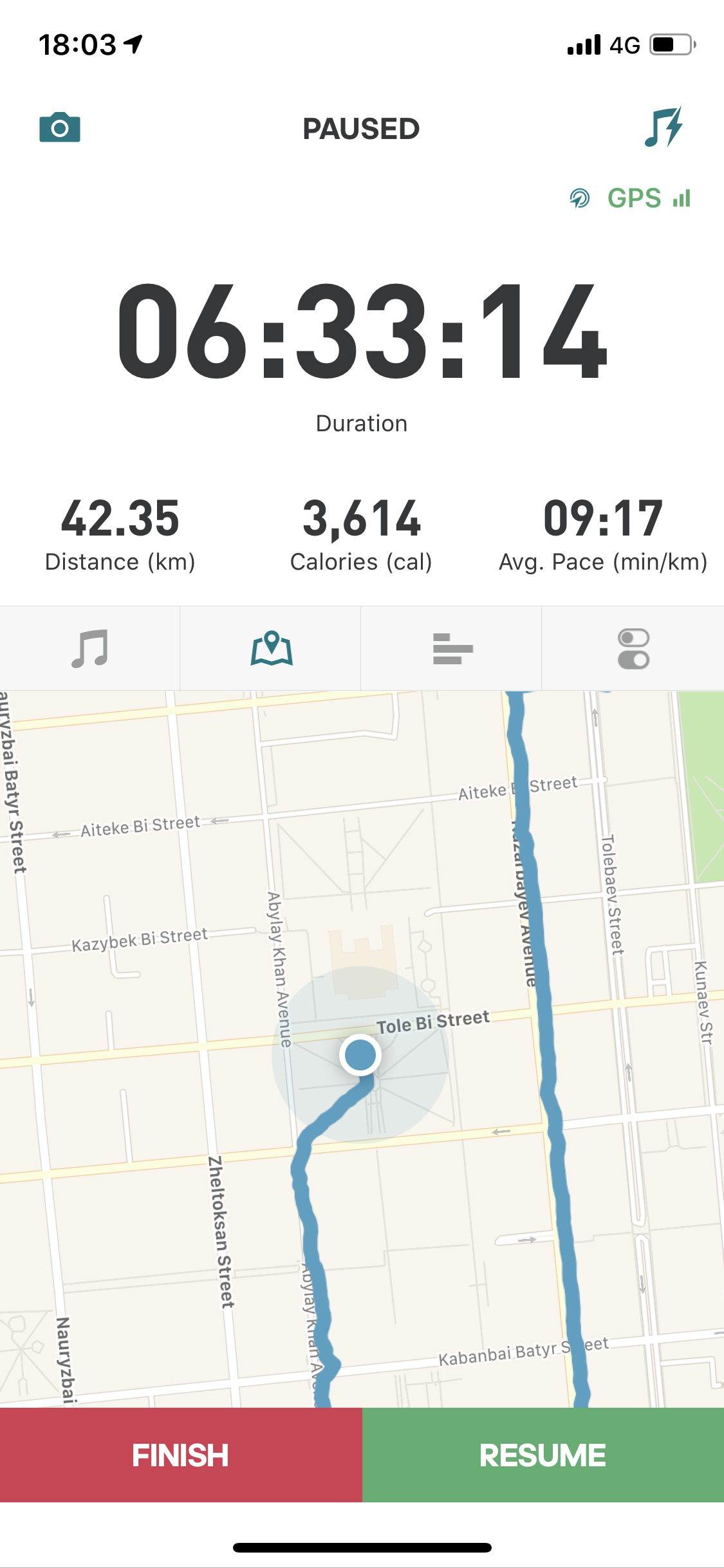Switch to the map tab
Screen dimensions: 724x1568
coord(271,648)
